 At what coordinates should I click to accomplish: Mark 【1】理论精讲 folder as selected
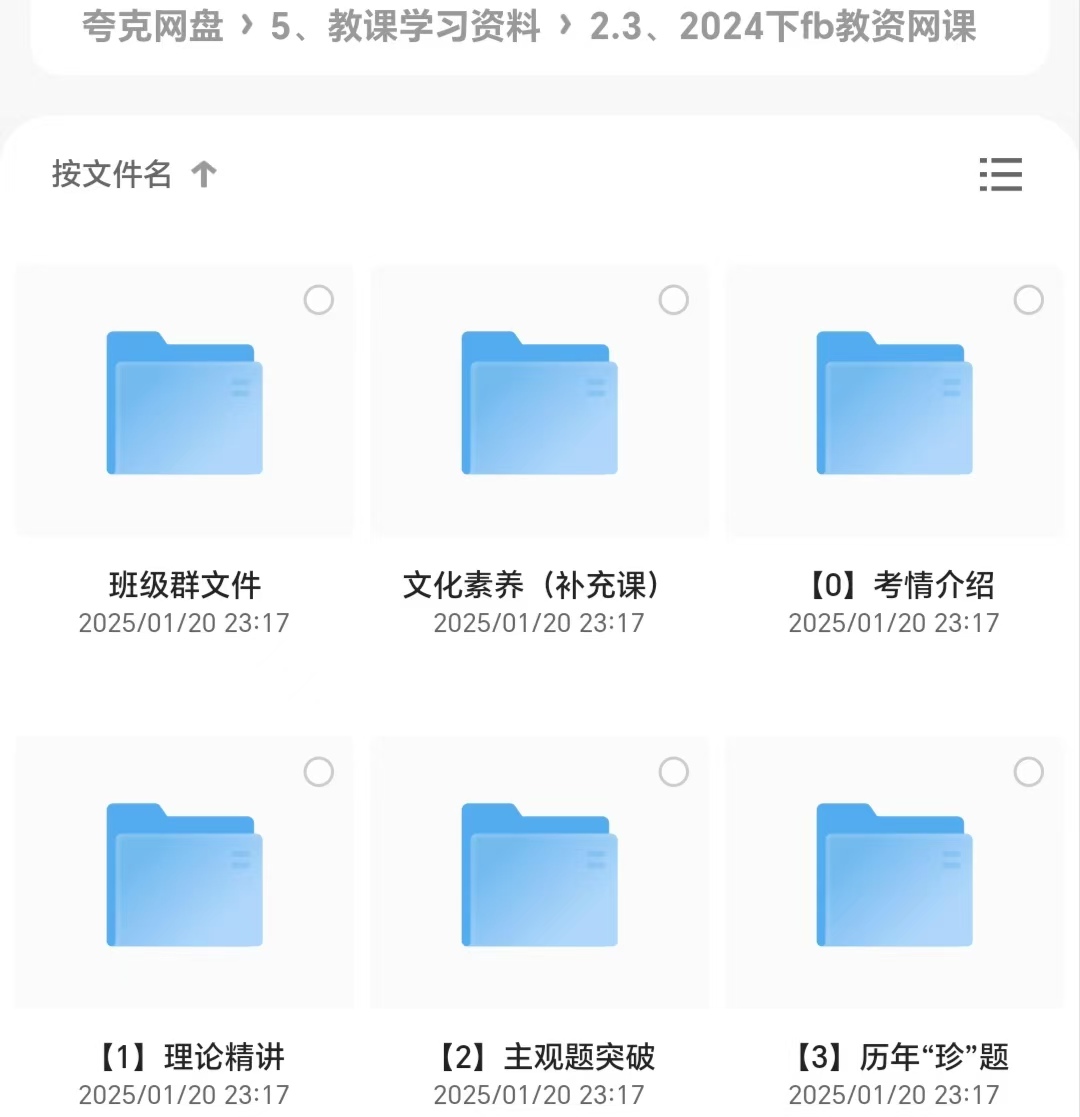(318, 772)
